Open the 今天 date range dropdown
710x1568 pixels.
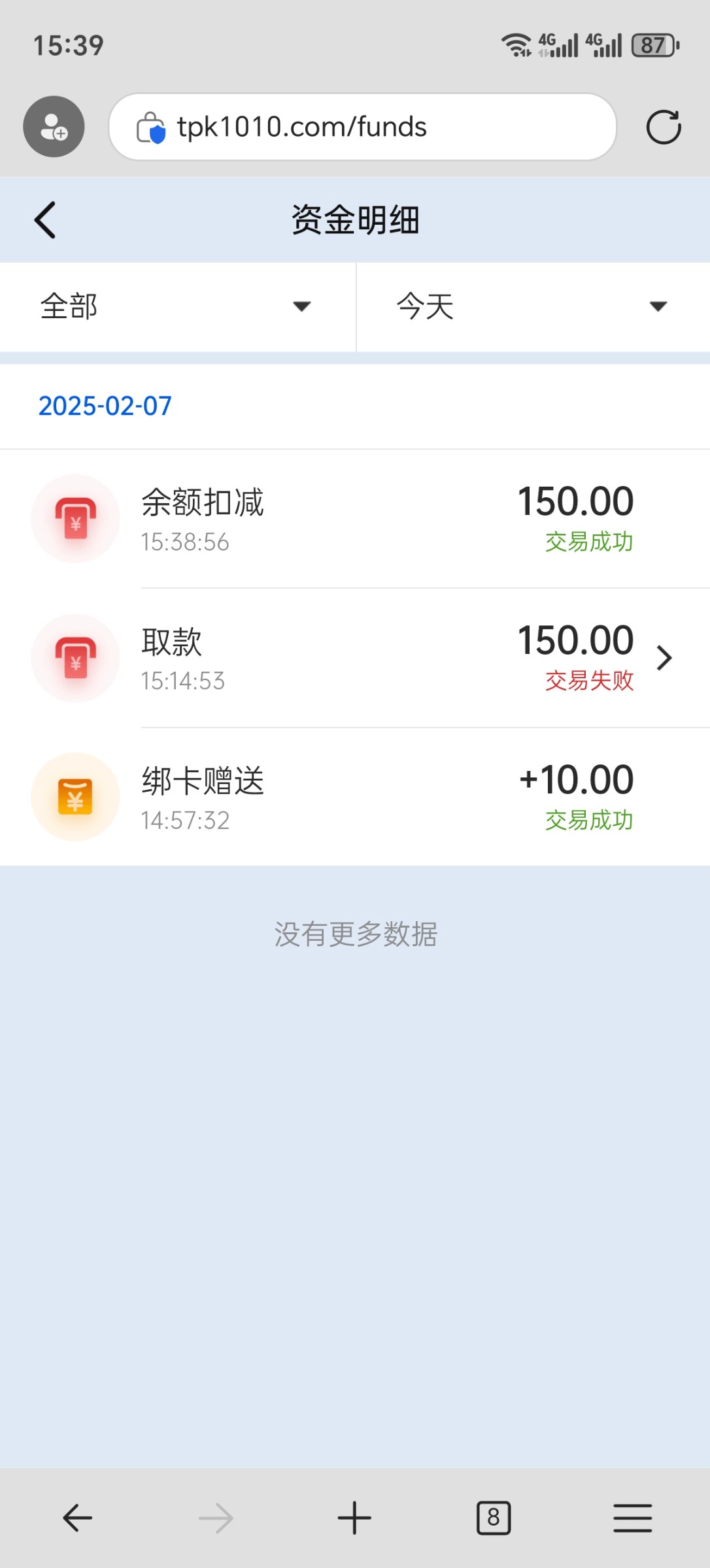[x=532, y=306]
